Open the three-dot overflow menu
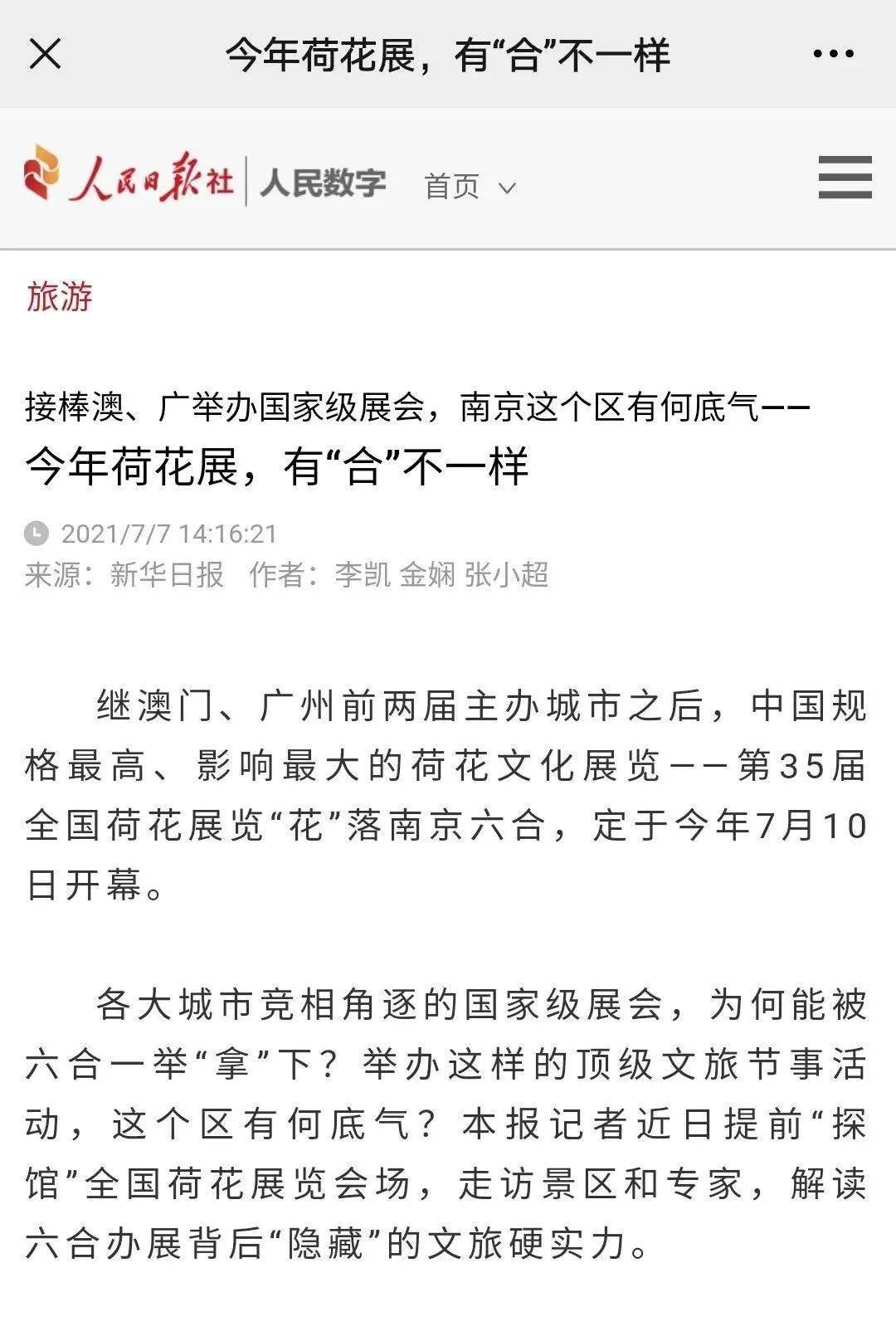The height and width of the screenshot is (1341, 896). click(x=833, y=55)
